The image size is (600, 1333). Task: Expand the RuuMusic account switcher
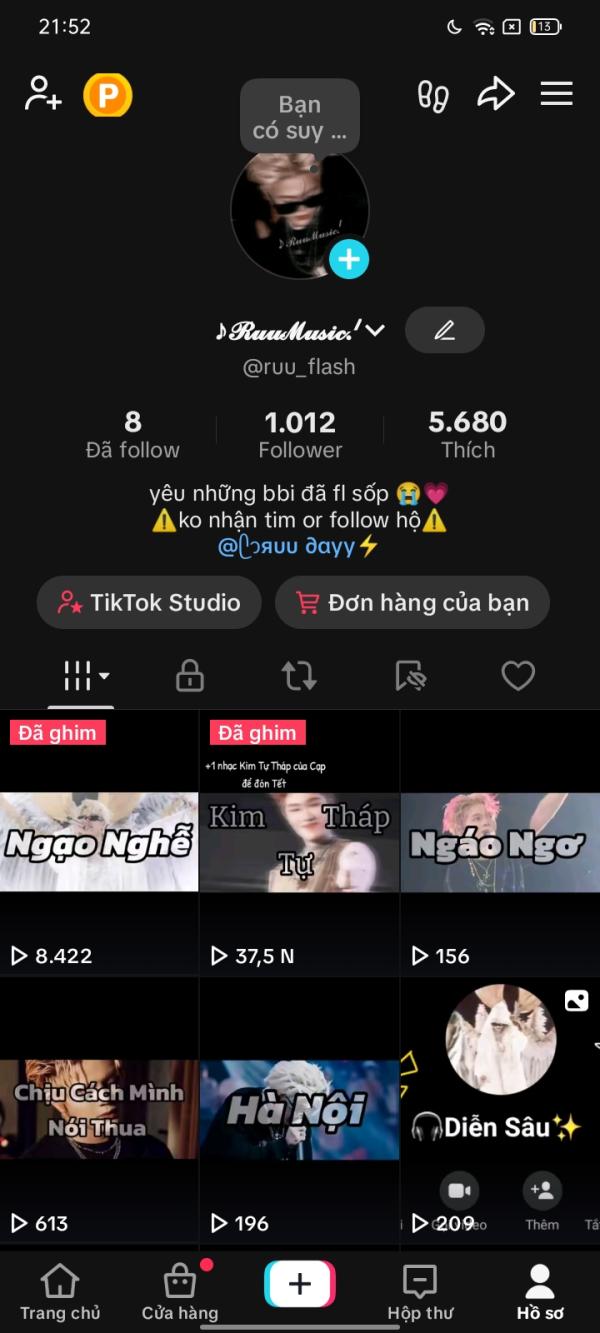coord(376,331)
